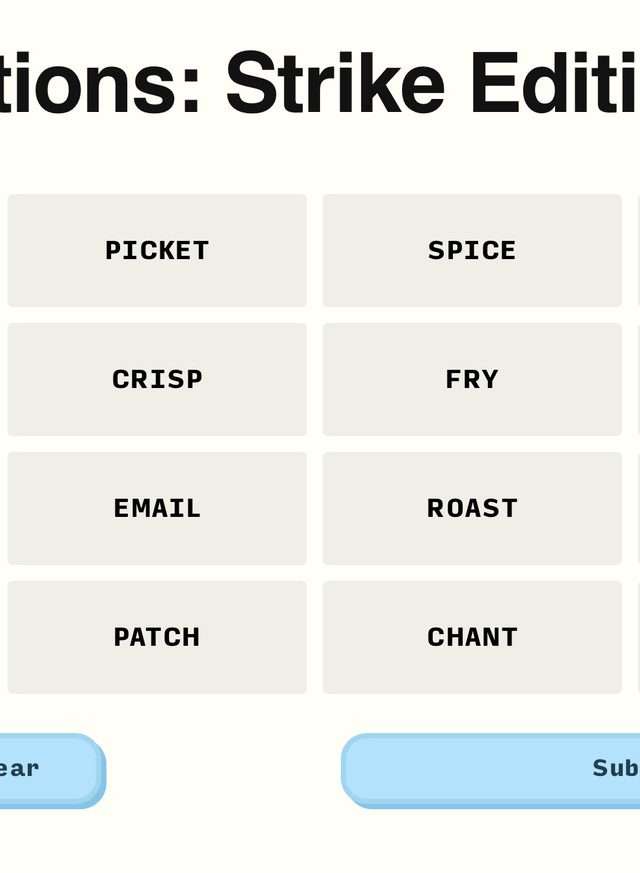The height and width of the screenshot is (873, 640).
Task: Select the ROAST word tile
Action: (x=472, y=508)
